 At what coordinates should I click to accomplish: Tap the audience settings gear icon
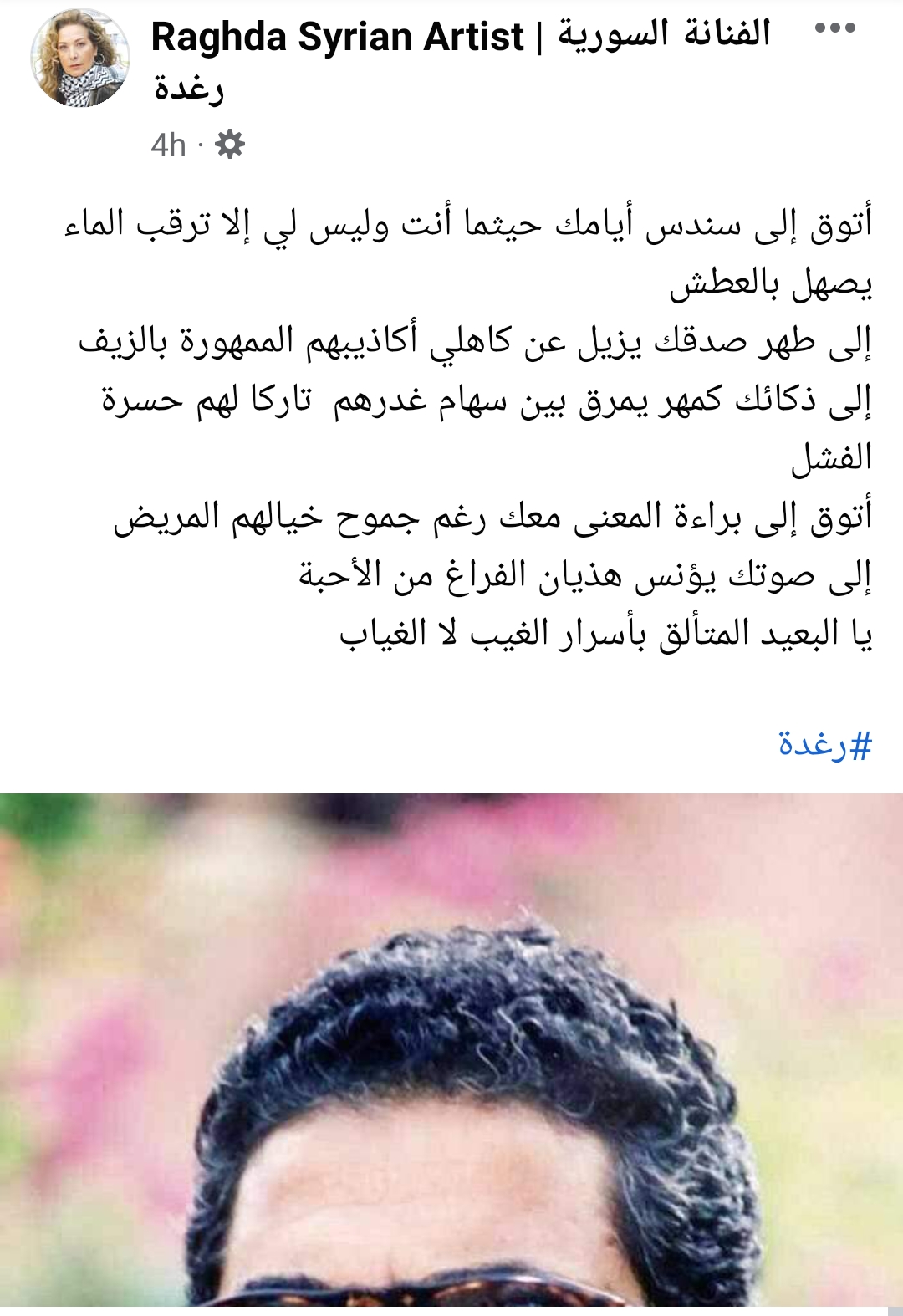click(230, 145)
